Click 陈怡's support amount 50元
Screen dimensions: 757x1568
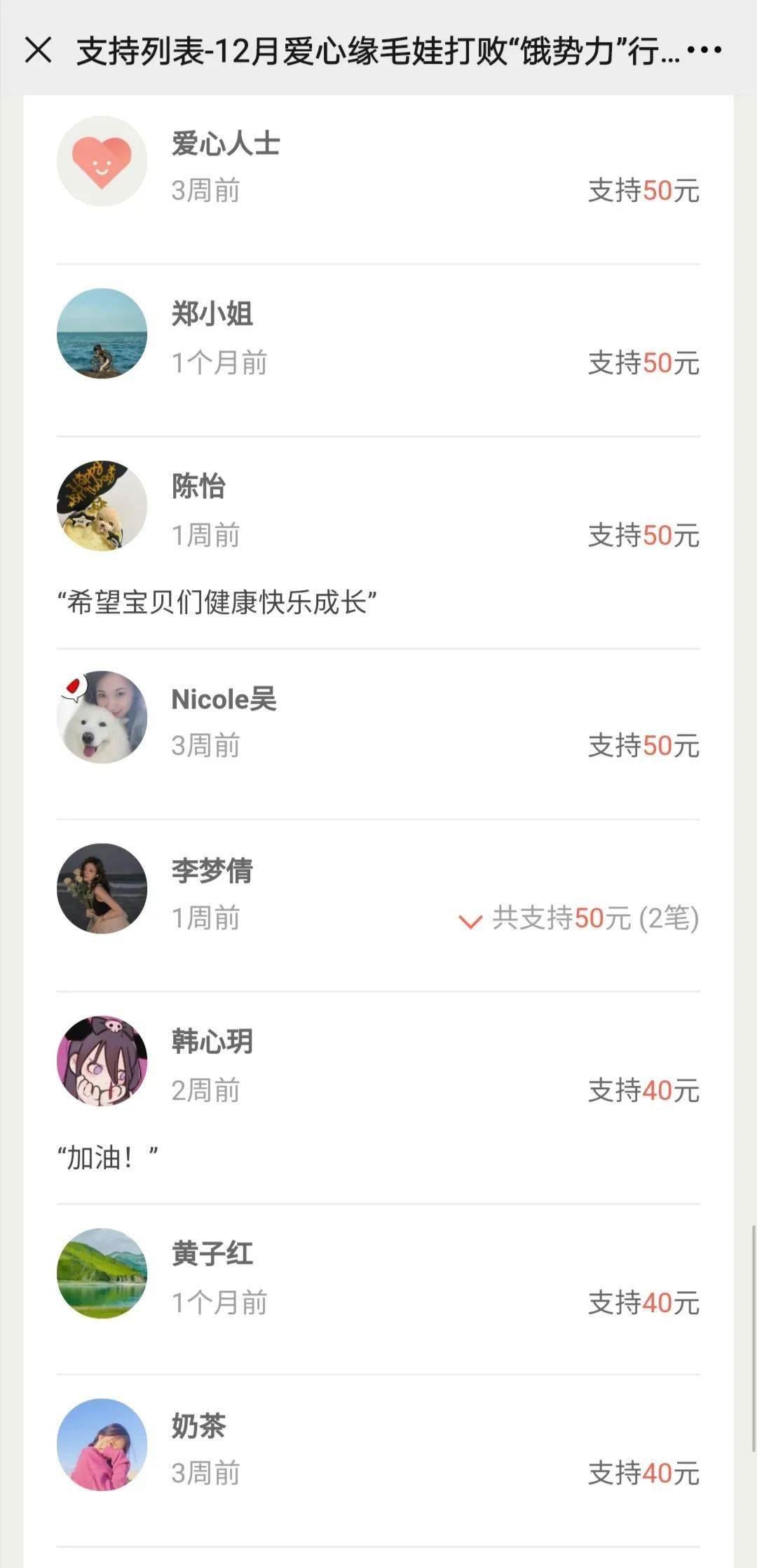pos(643,534)
